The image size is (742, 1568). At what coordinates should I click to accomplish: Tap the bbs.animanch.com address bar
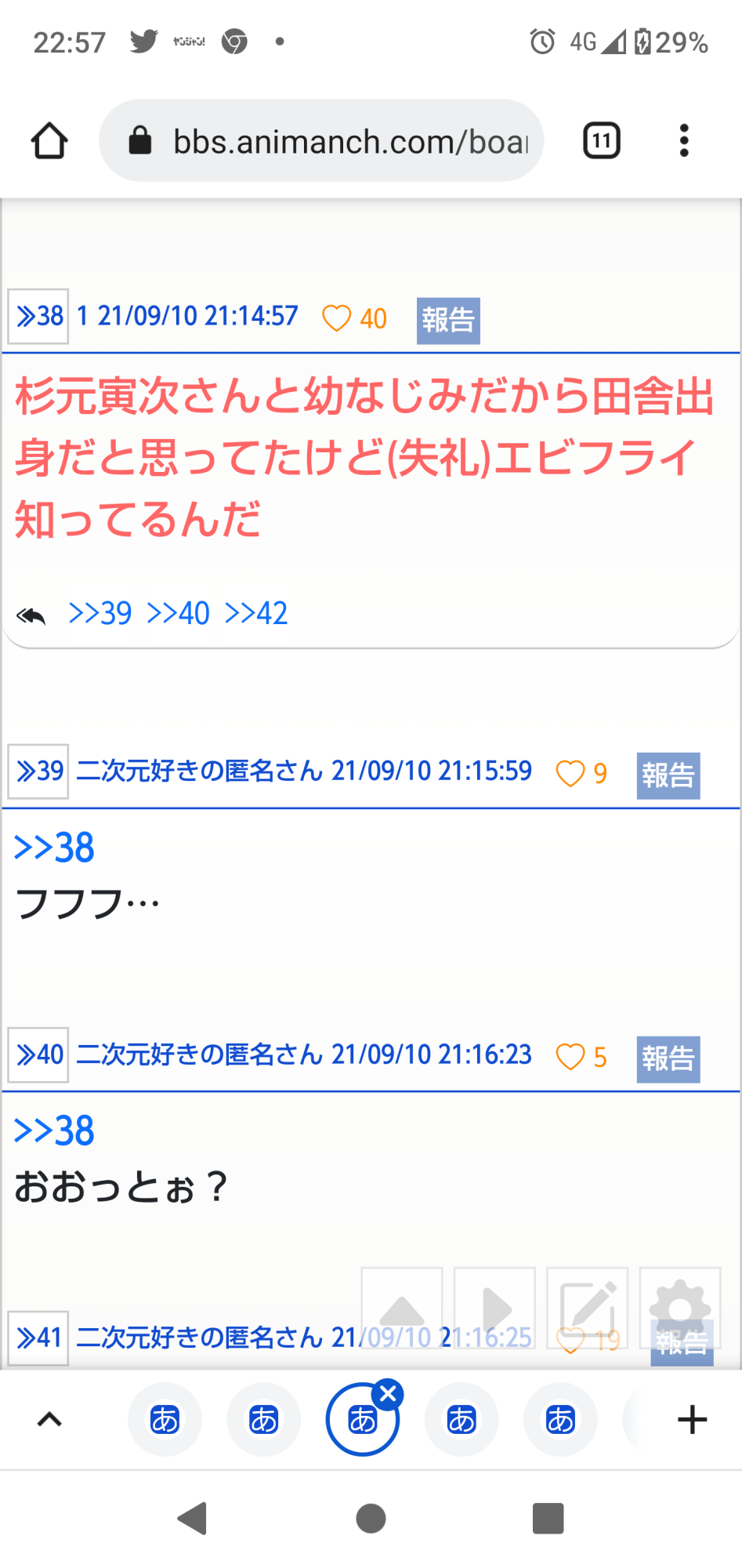click(x=321, y=141)
